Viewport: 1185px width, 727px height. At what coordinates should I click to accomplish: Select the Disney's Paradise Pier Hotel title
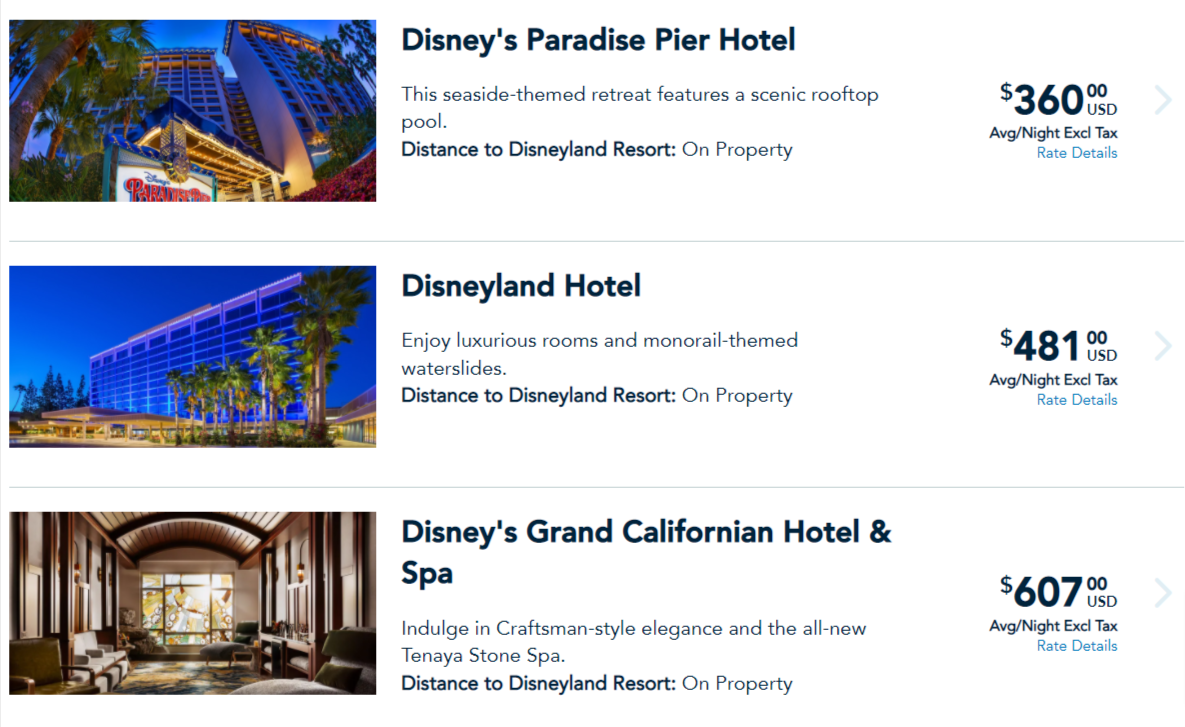[598, 40]
